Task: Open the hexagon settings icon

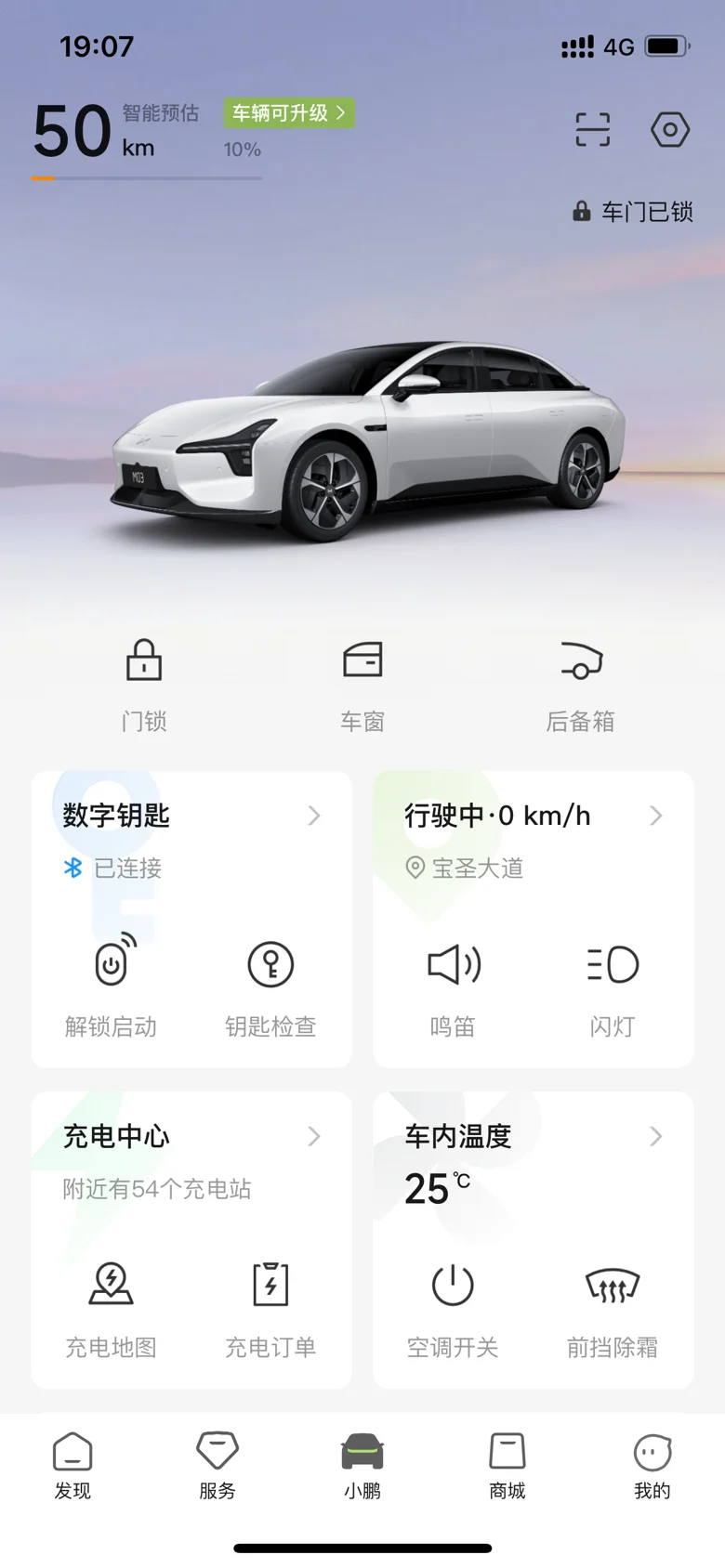Action: [x=669, y=130]
